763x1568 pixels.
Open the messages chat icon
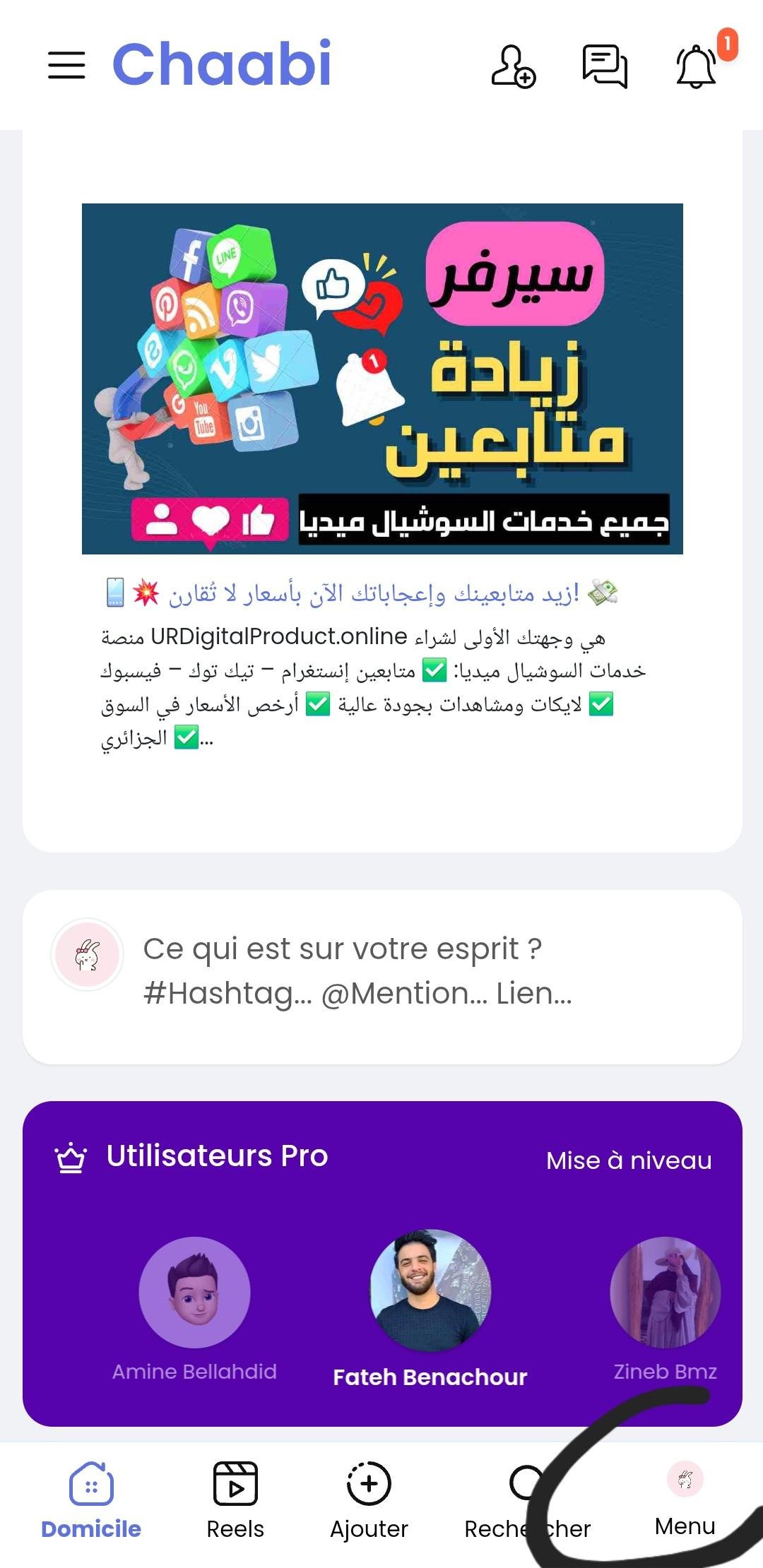[x=605, y=66]
